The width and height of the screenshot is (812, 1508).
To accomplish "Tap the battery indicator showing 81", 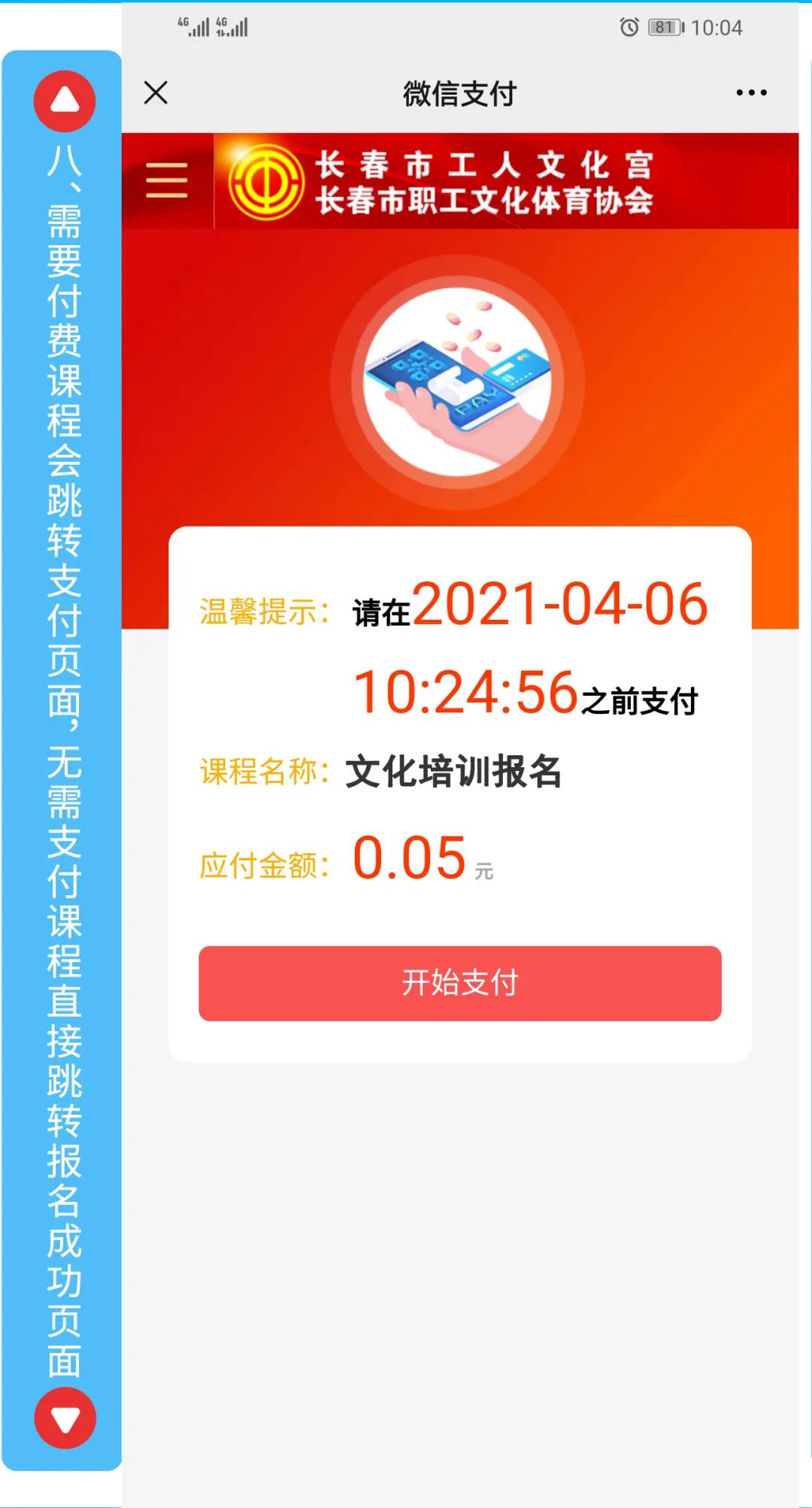I will pos(660,29).
